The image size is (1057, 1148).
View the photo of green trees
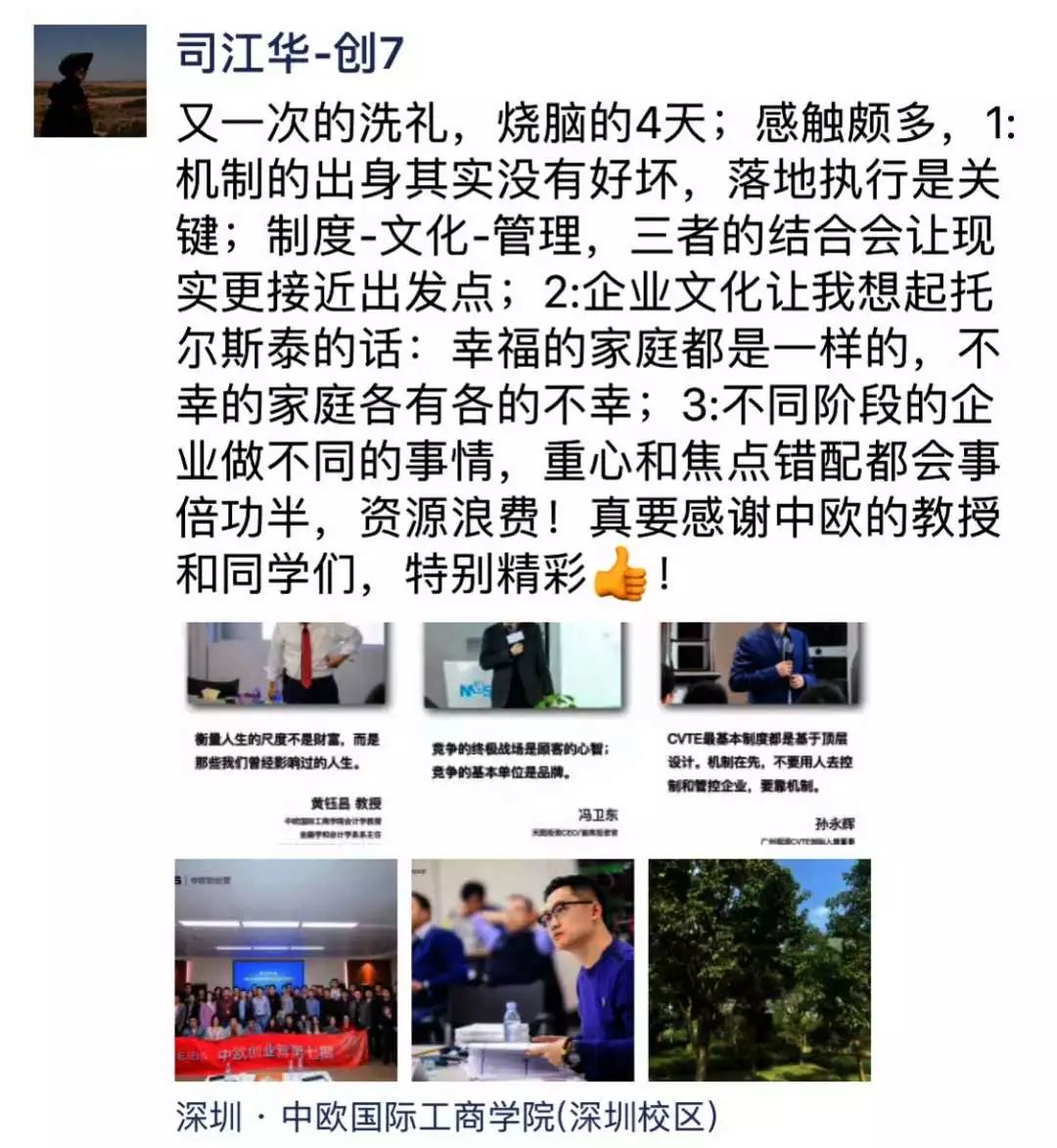[759, 970]
